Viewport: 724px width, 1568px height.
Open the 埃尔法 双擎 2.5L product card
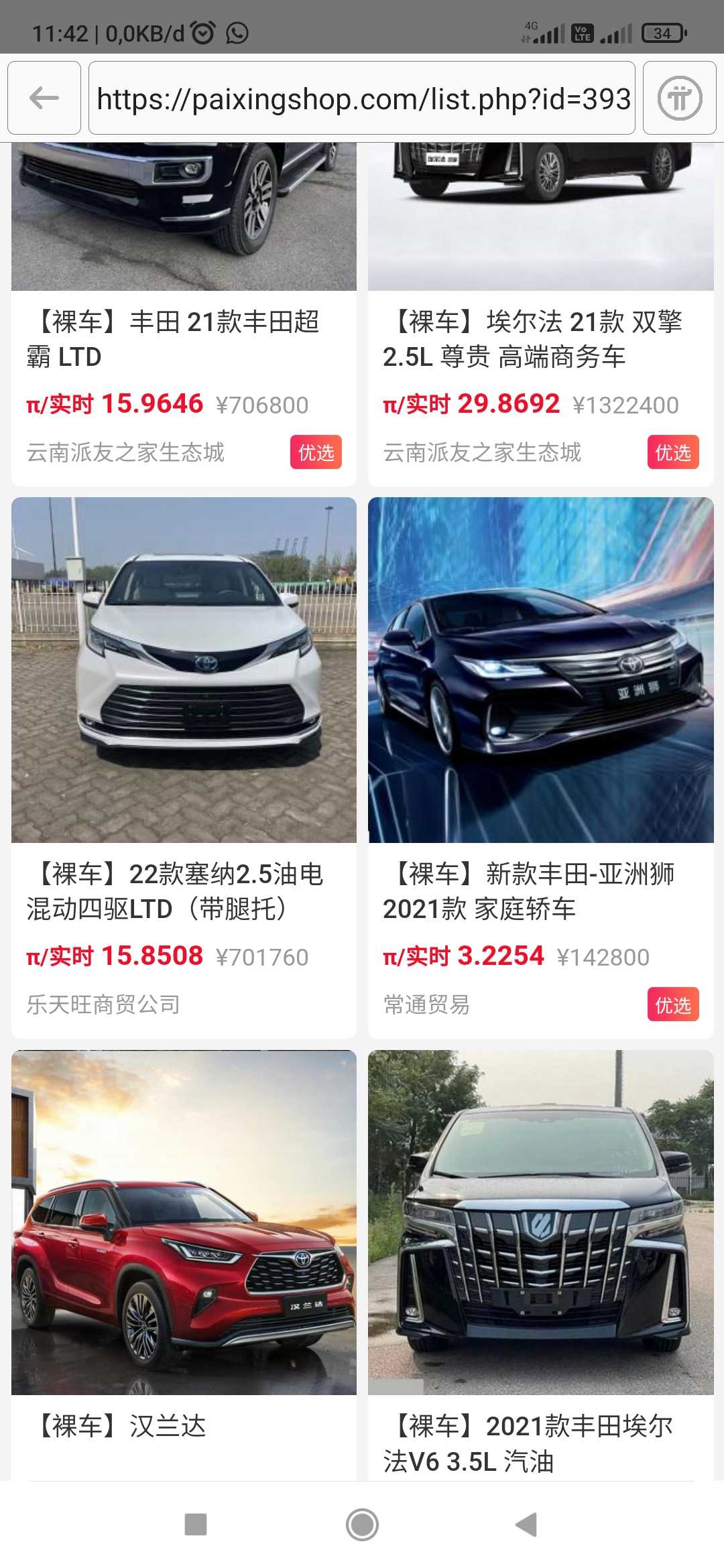coord(540,338)
